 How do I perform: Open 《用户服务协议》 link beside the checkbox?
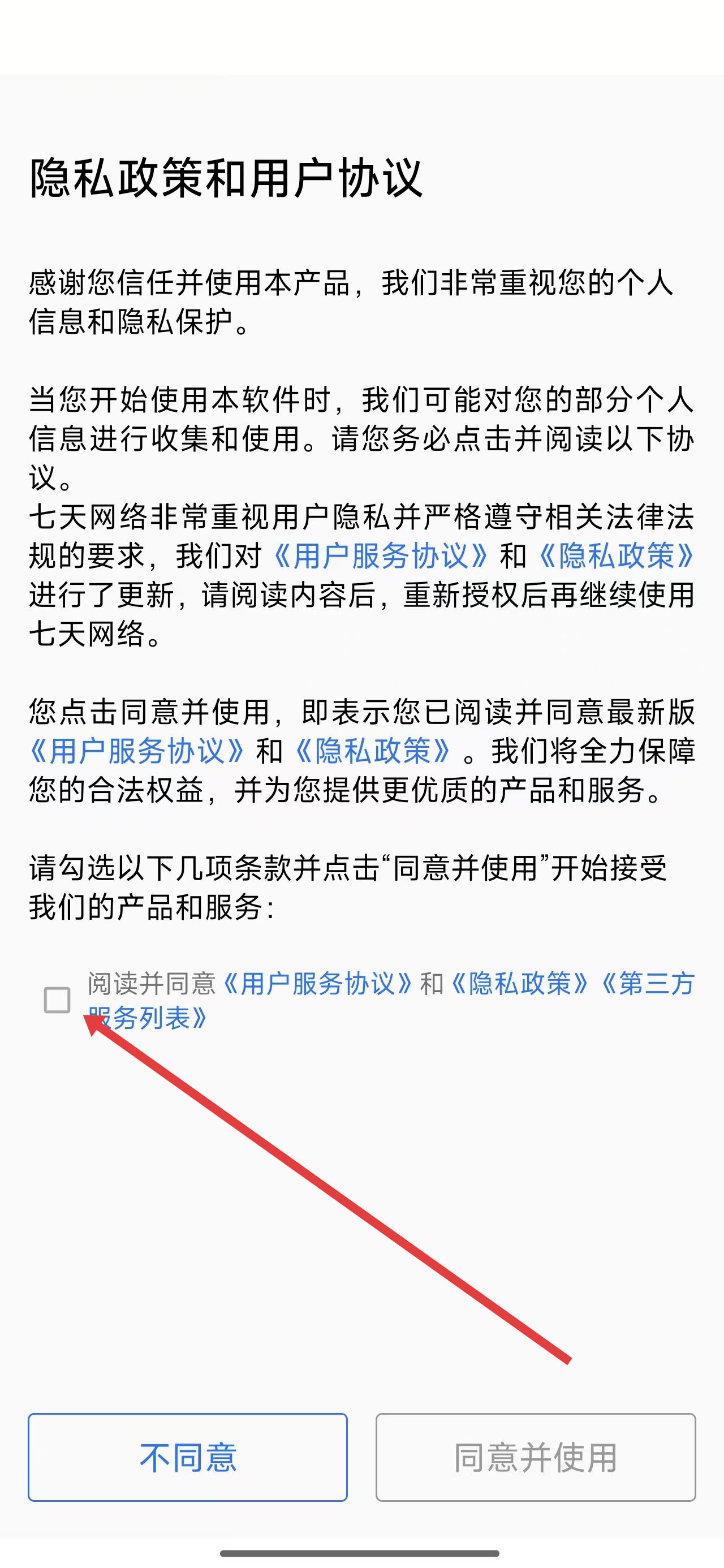coord(317,984)
